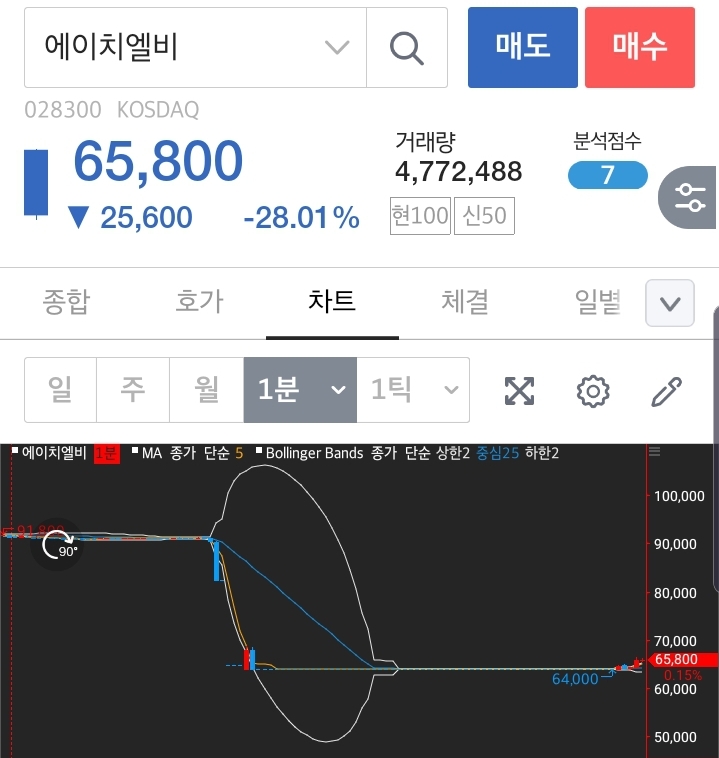Open the 1틱 tick interval dropdown
The width and height of the screenshot is (719, 758).
pyautogui.click(x=413, y=390)
